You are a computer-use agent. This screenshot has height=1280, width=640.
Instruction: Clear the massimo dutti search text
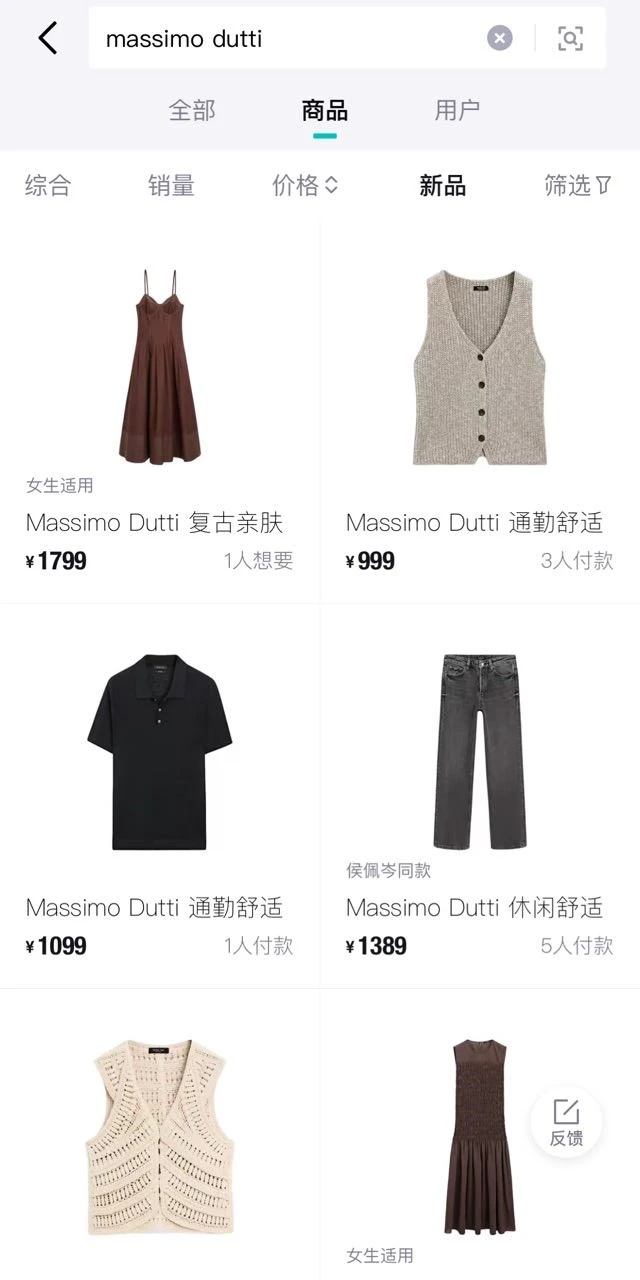pos(500,38)
